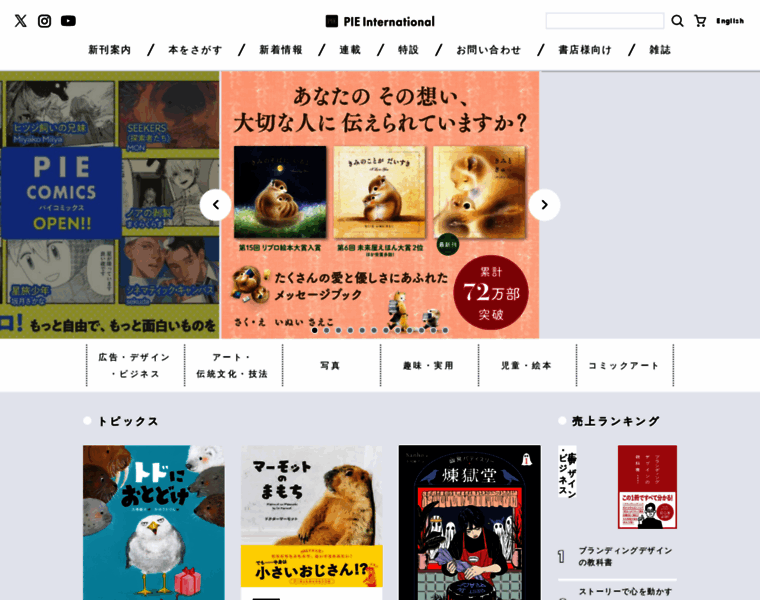Show the previous carousel banner

pos(215,205)
